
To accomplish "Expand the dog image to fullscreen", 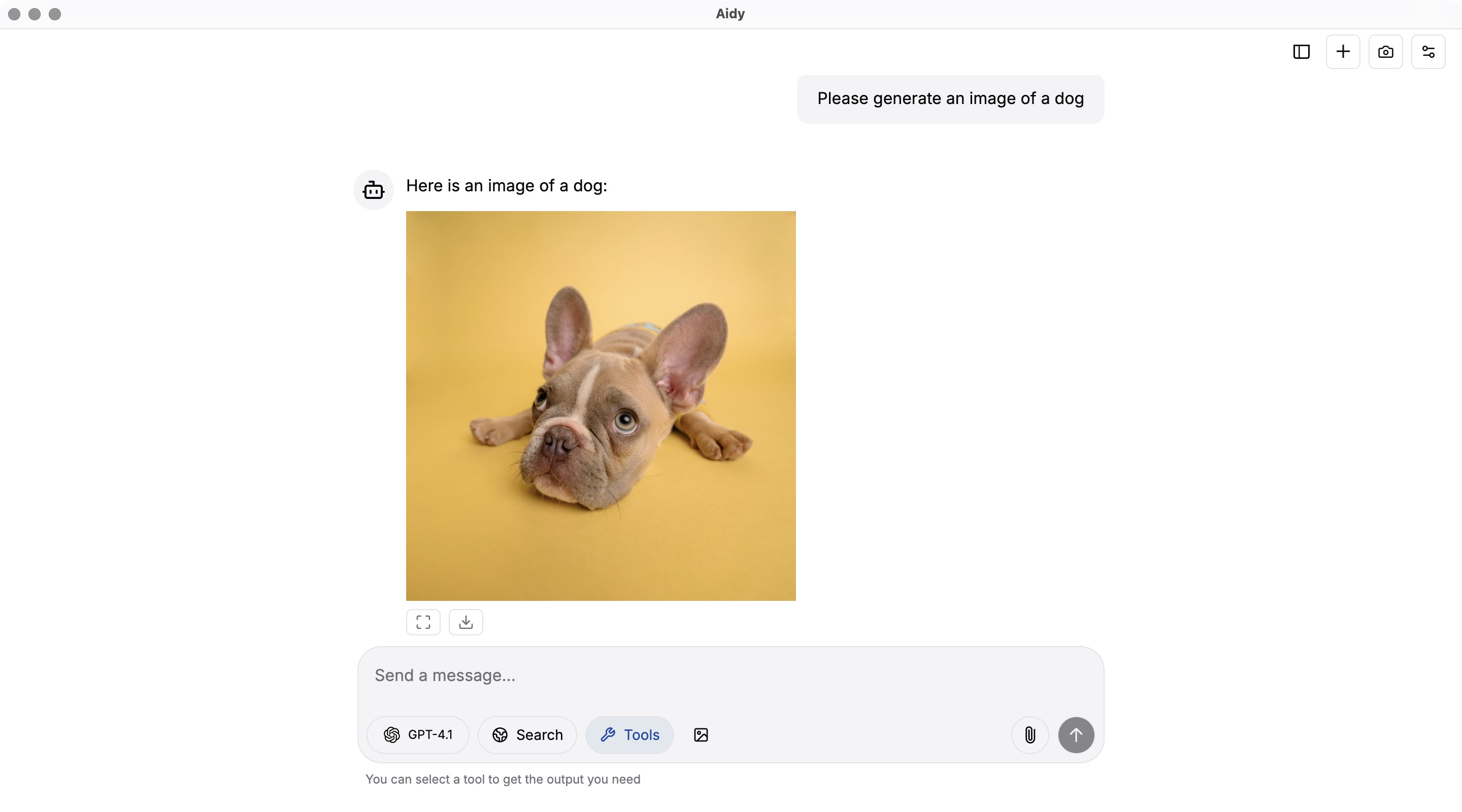I will pos(423,622).
